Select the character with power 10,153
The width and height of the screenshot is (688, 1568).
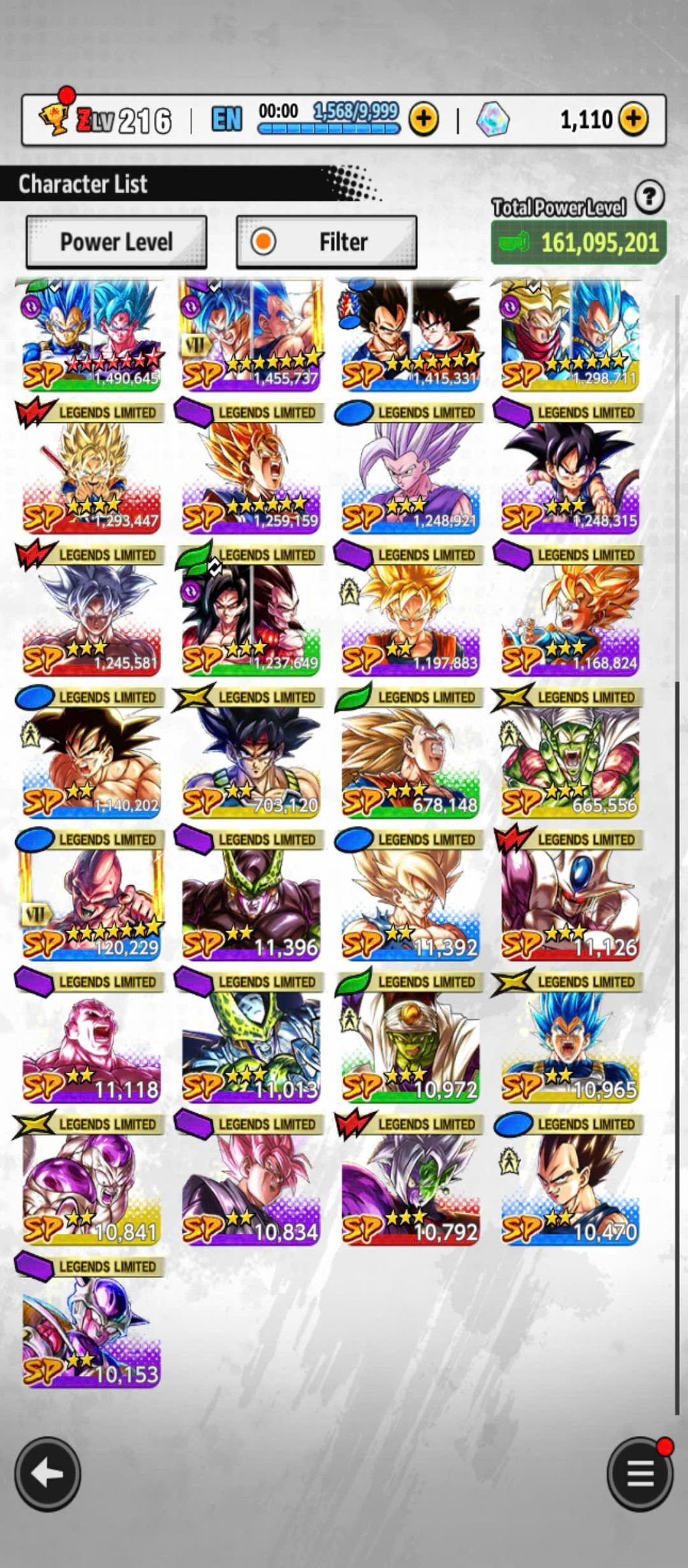[92, 1331]
